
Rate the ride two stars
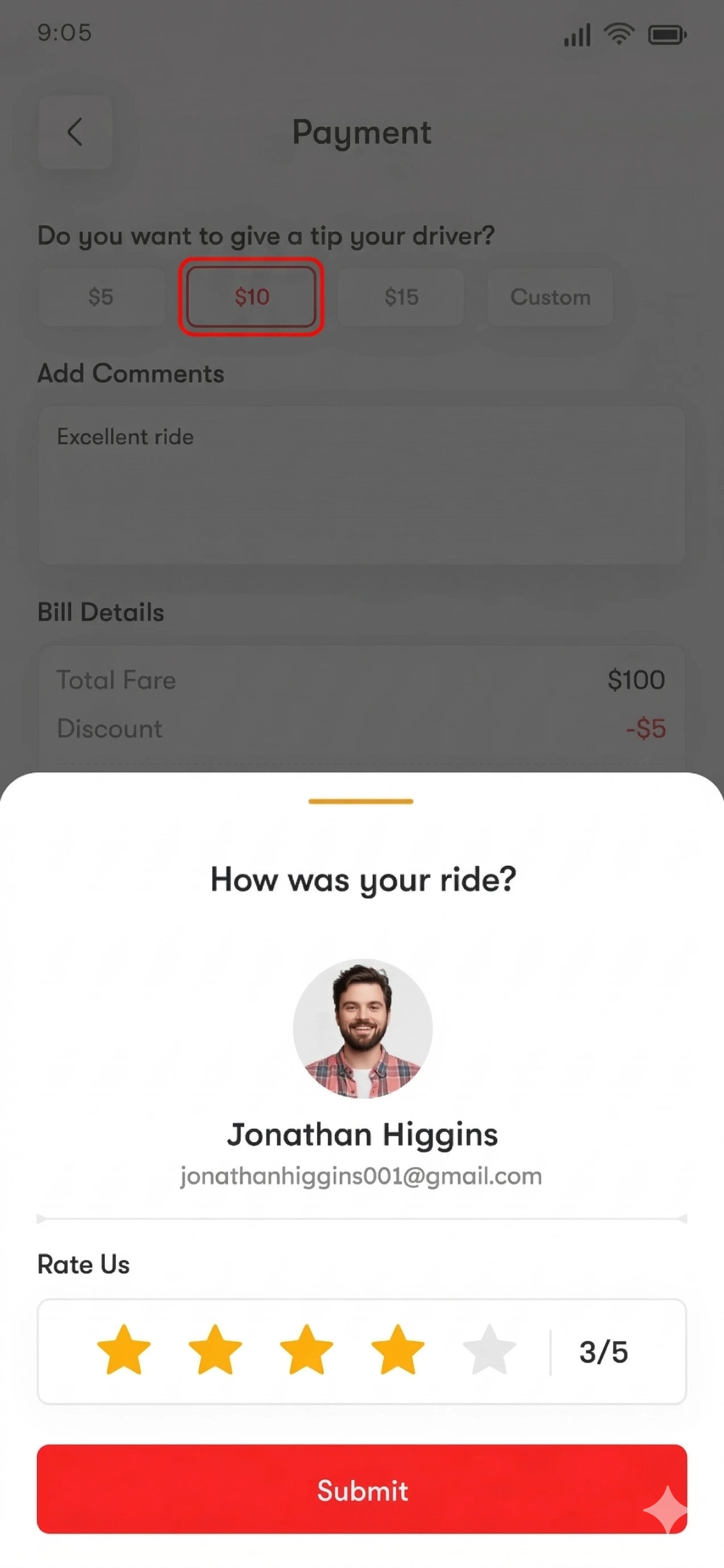click(x=215, y=1350)
